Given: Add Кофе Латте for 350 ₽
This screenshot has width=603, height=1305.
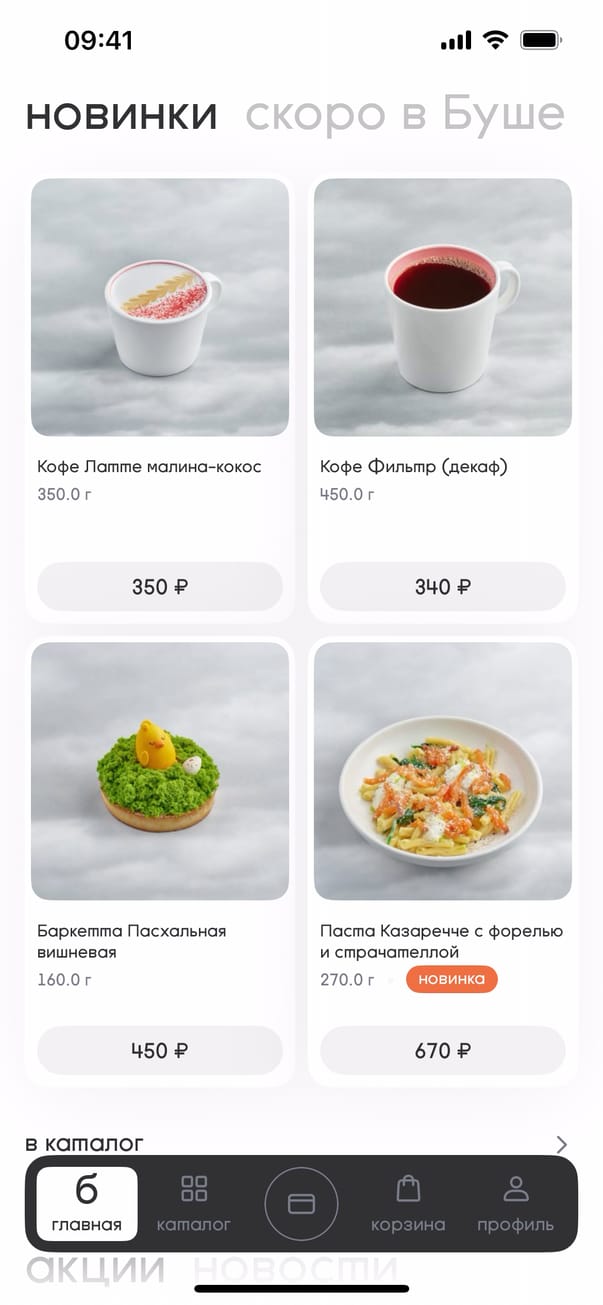Looking at the screenshot, I should tap(160, 587).
